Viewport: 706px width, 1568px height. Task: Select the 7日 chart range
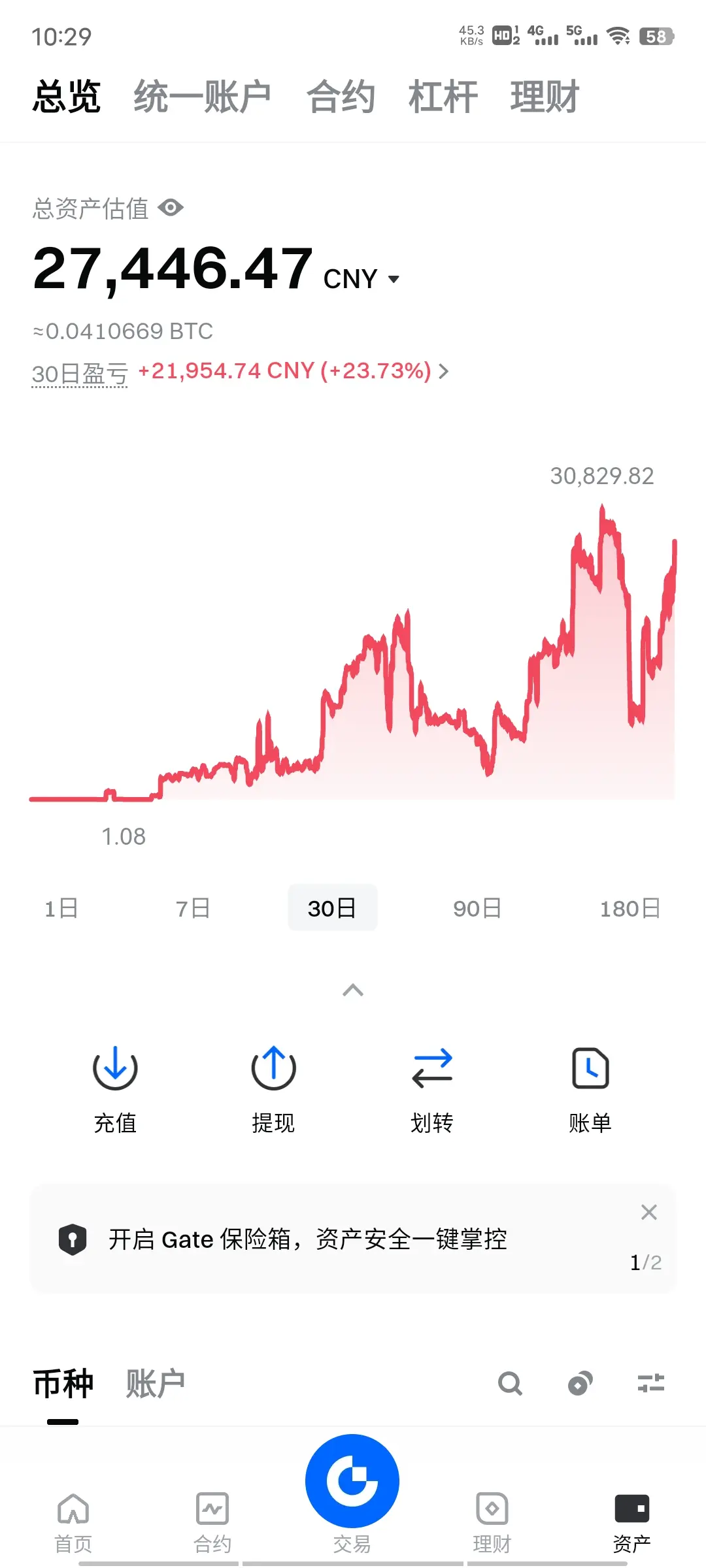coord(193,908)
